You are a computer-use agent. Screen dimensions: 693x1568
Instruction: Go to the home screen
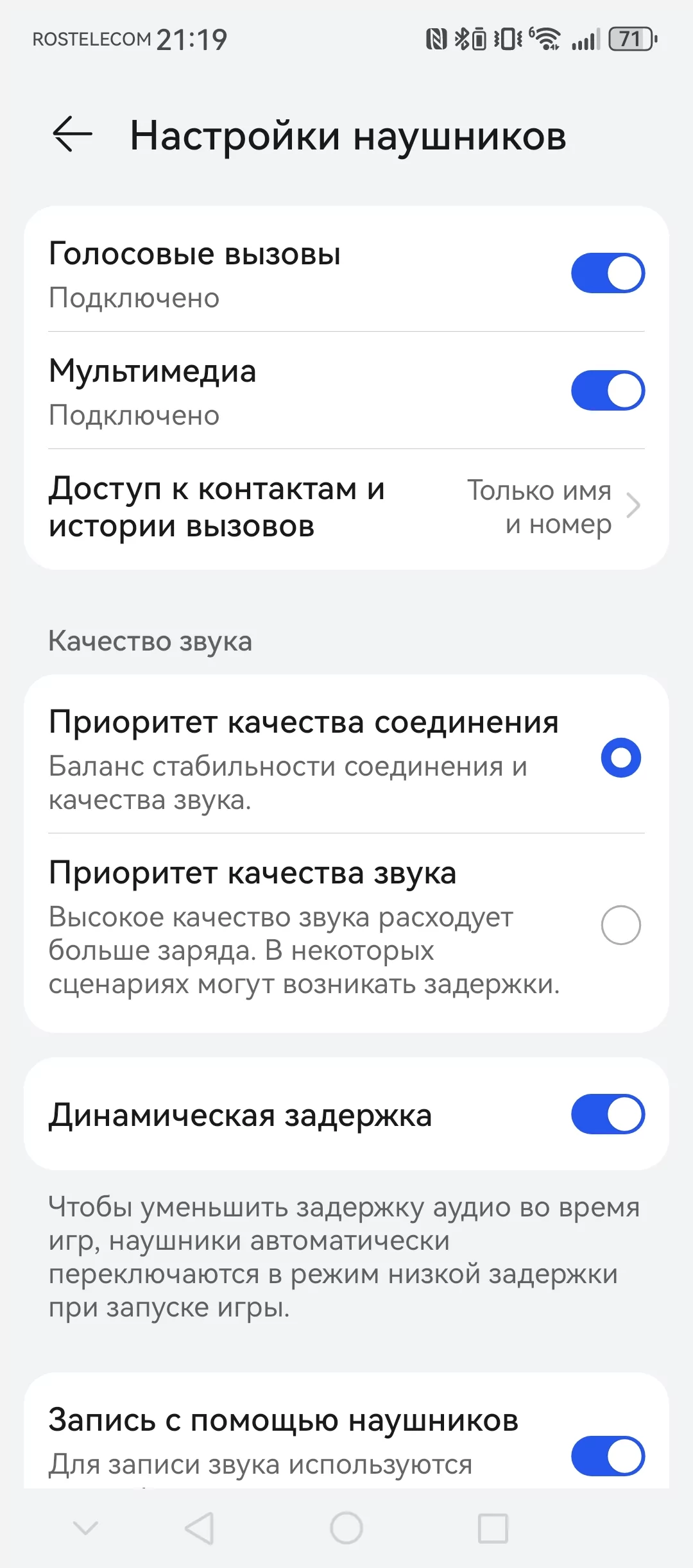point(346,1528)
